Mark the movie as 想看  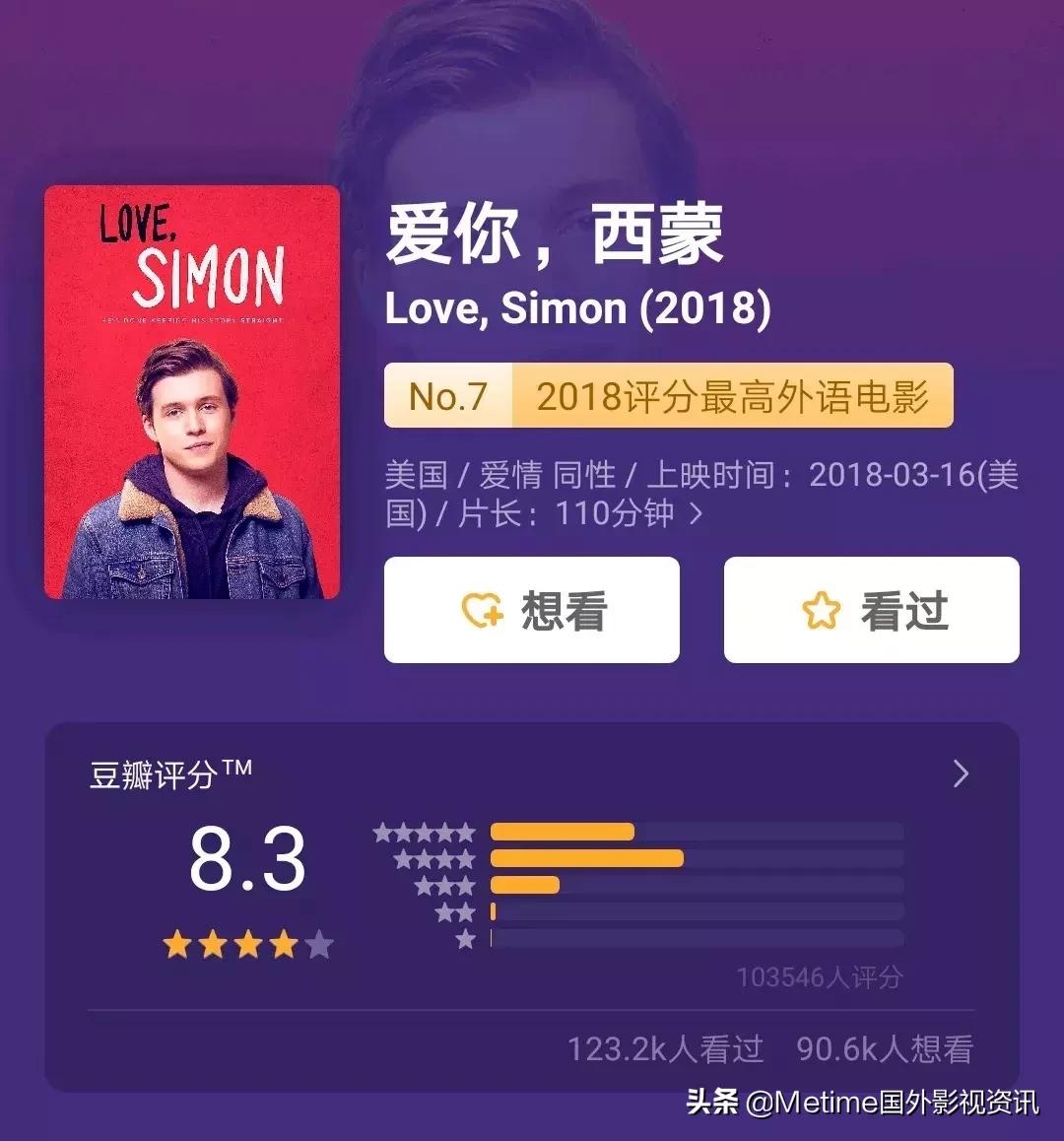(x=531, y=610)
